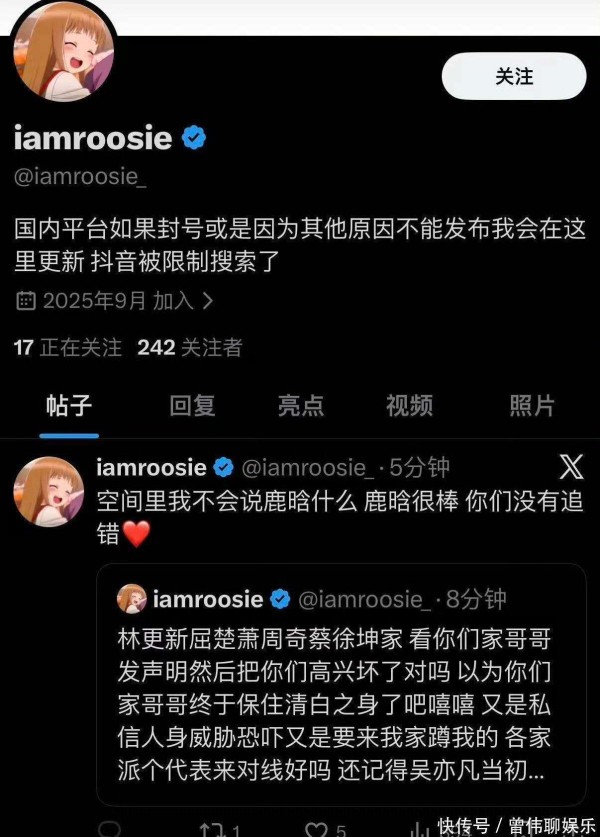
Task: Tap the 关注 button to follow iamroosie
Action: click(514, 77)
